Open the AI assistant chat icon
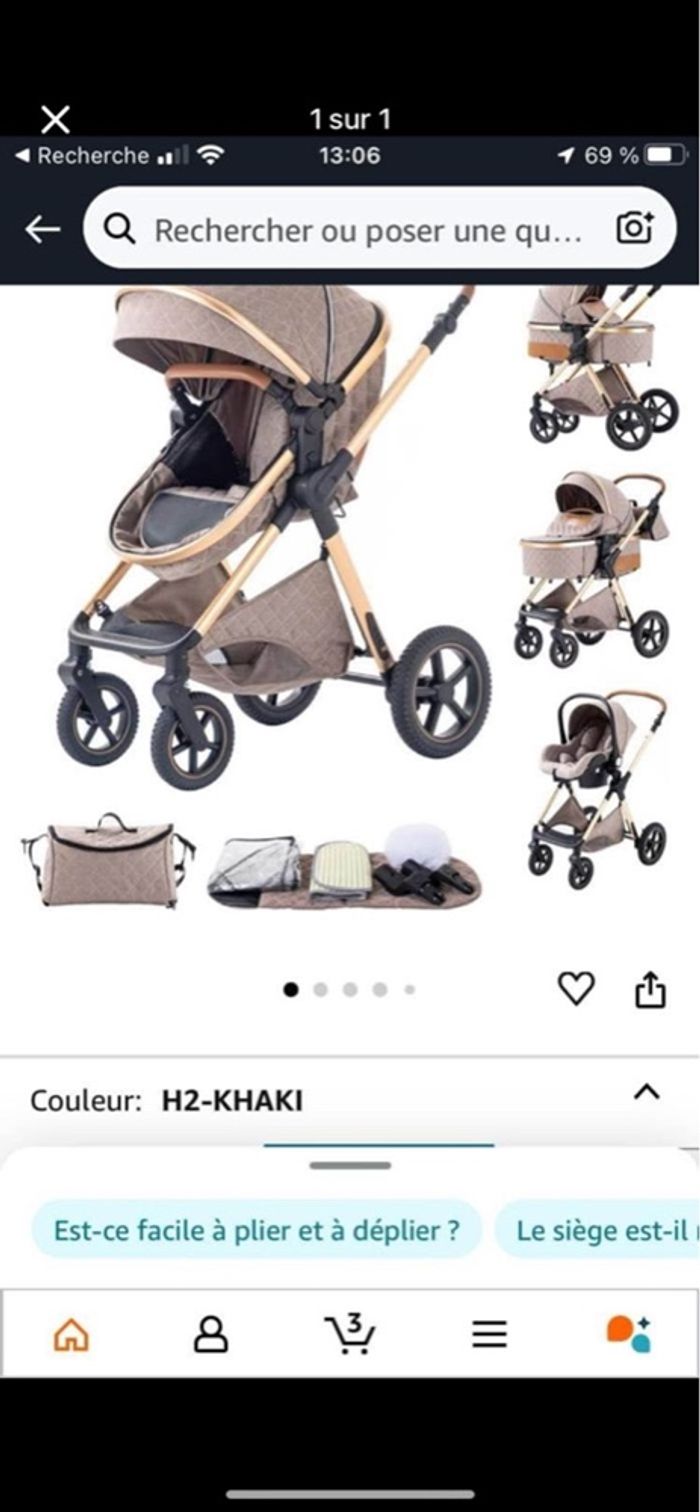The height and width of the screenshot is (1512, 700). click(x=629, y=1333)
